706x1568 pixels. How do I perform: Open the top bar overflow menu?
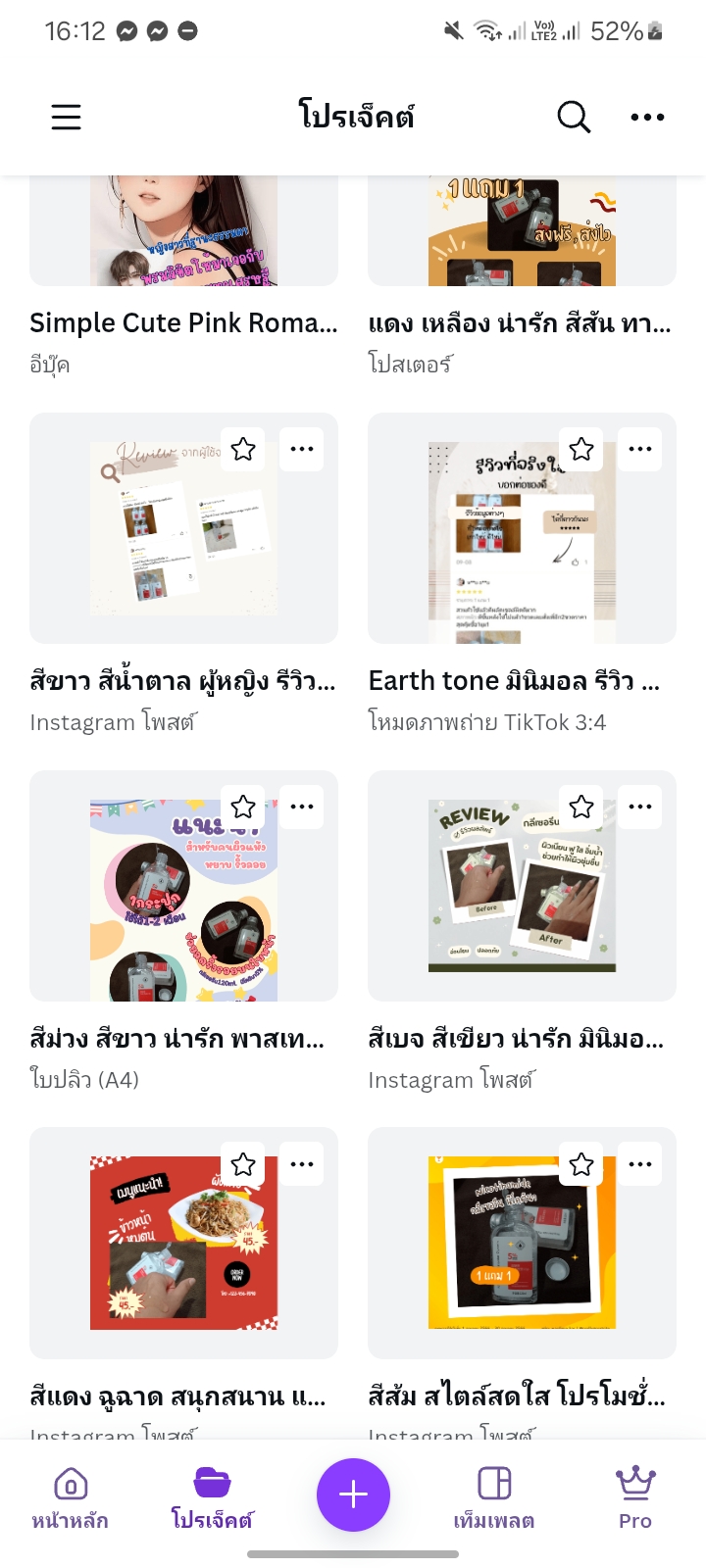[647, 118]
